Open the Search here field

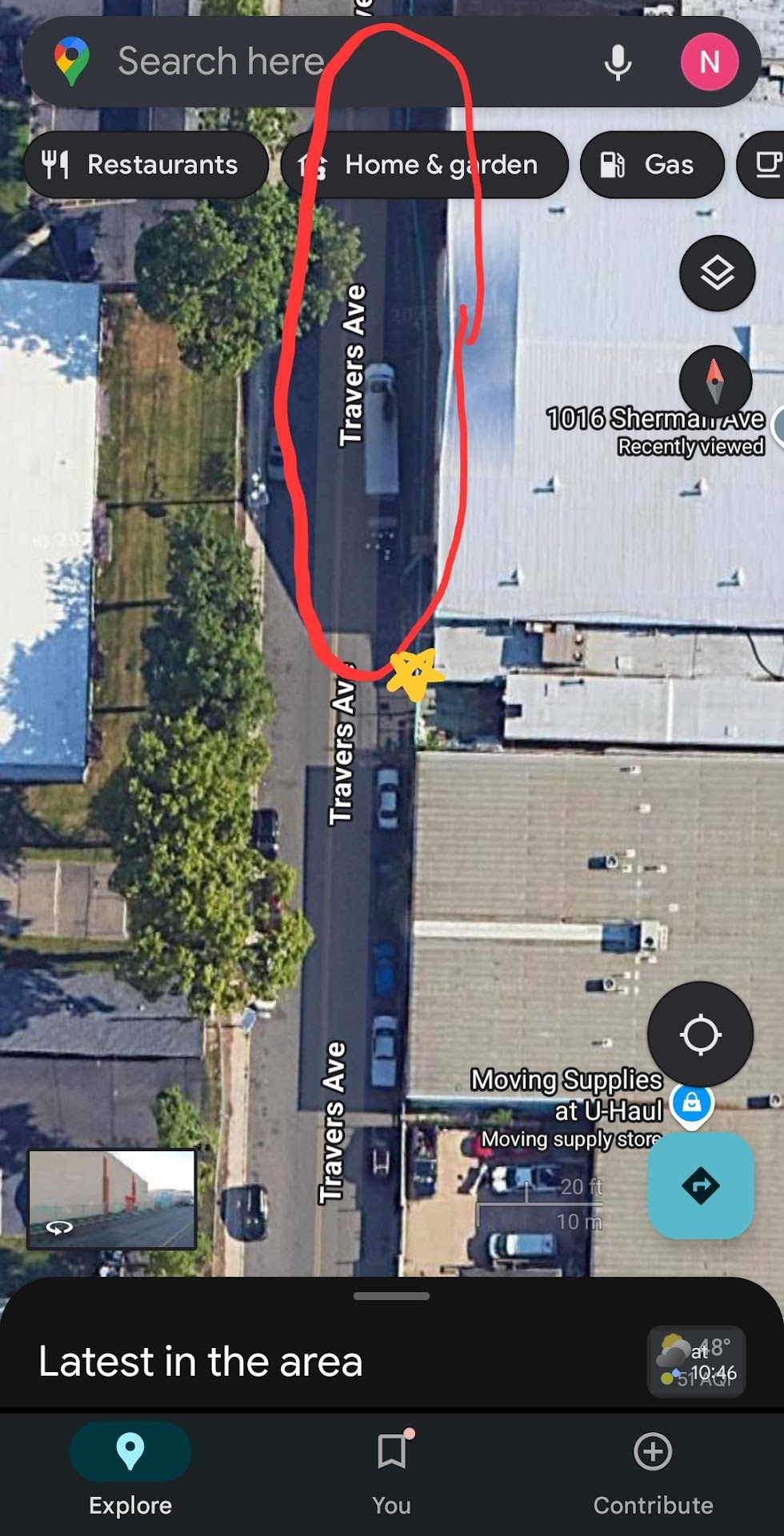(x=240, y=62)
